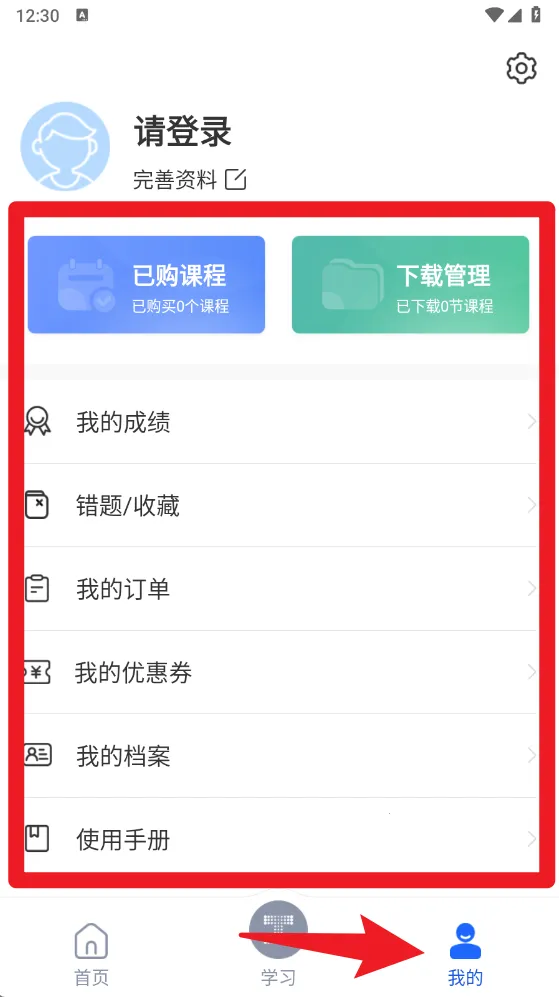Open 我的优惠券 row
The width and height of the screenshot is (559, 997).
[280, 673]
